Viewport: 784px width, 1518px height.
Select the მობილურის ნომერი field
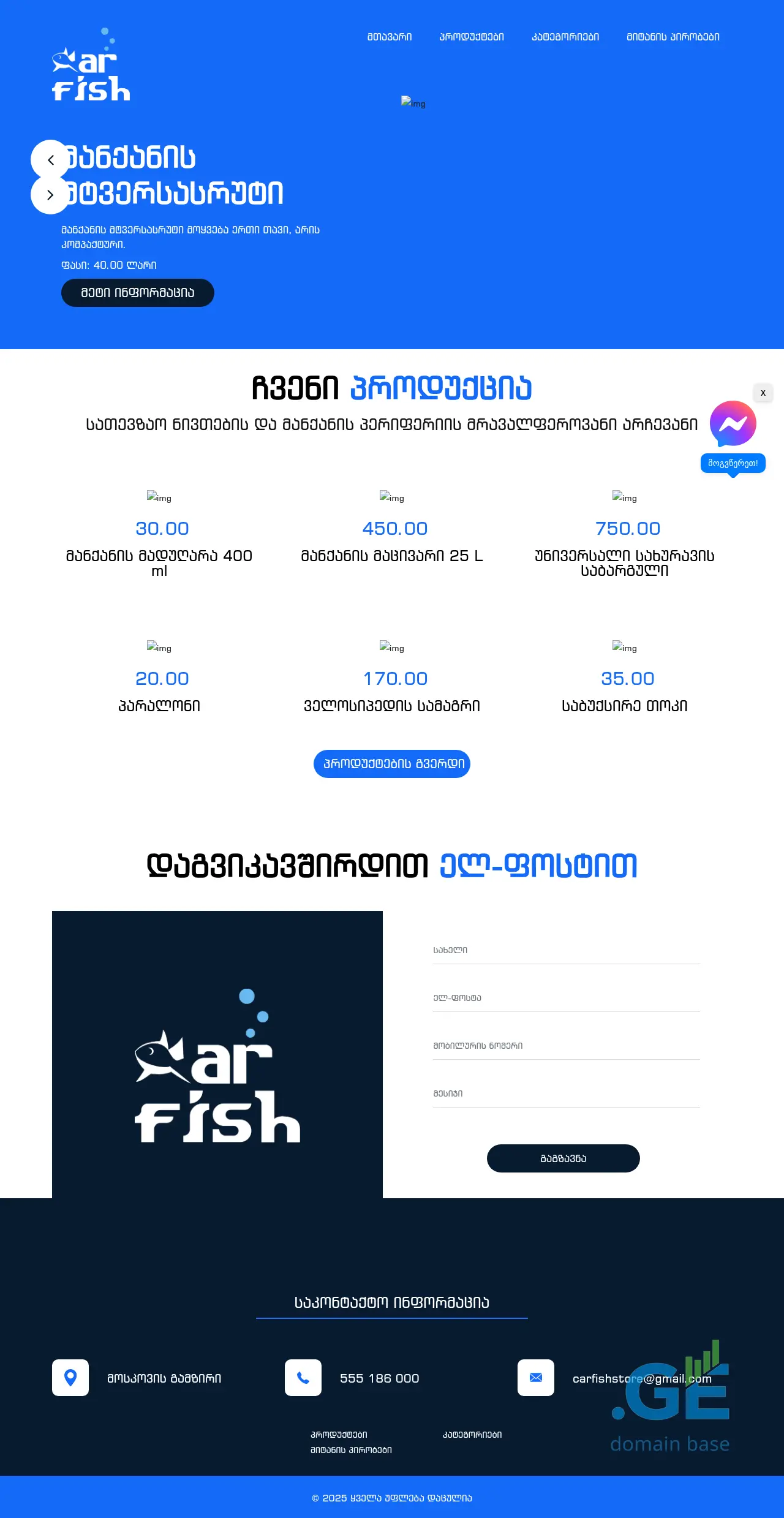(x=566, y=1046)
